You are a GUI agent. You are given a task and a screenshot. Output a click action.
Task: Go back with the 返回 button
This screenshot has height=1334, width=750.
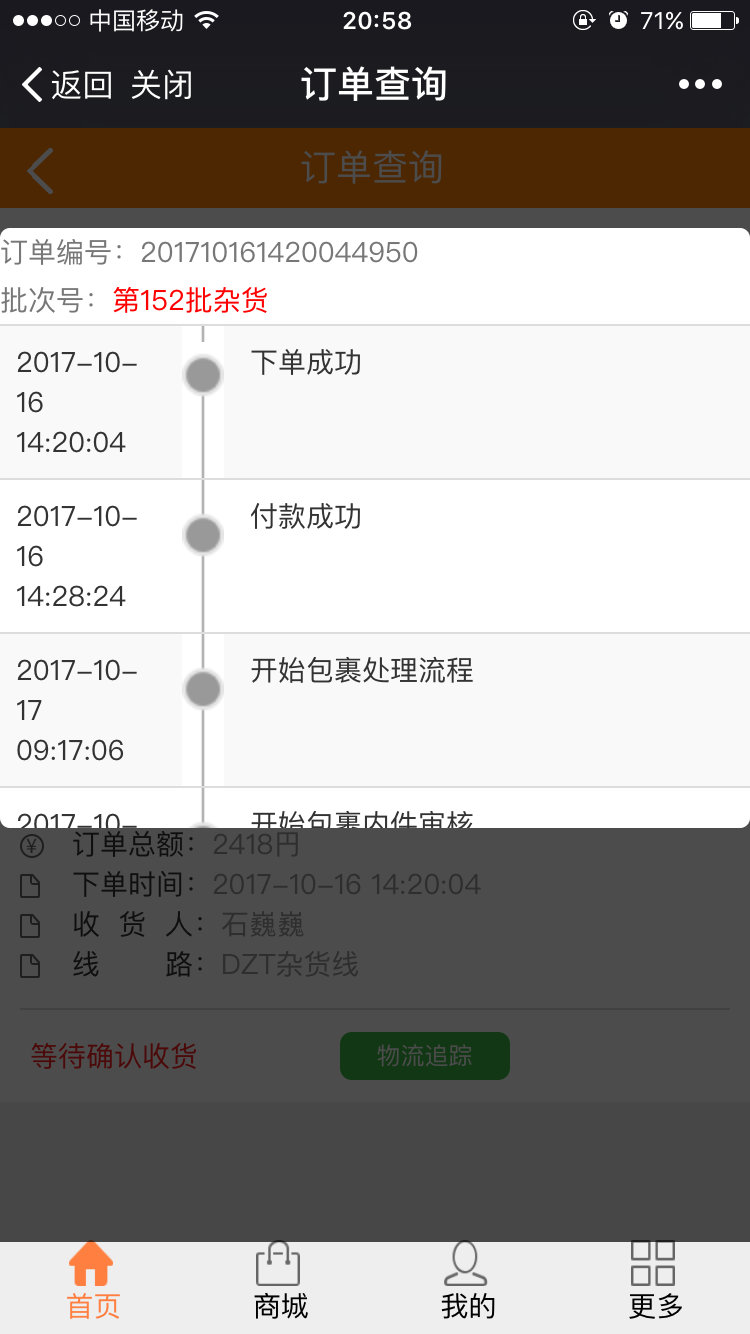click(67, 85)
